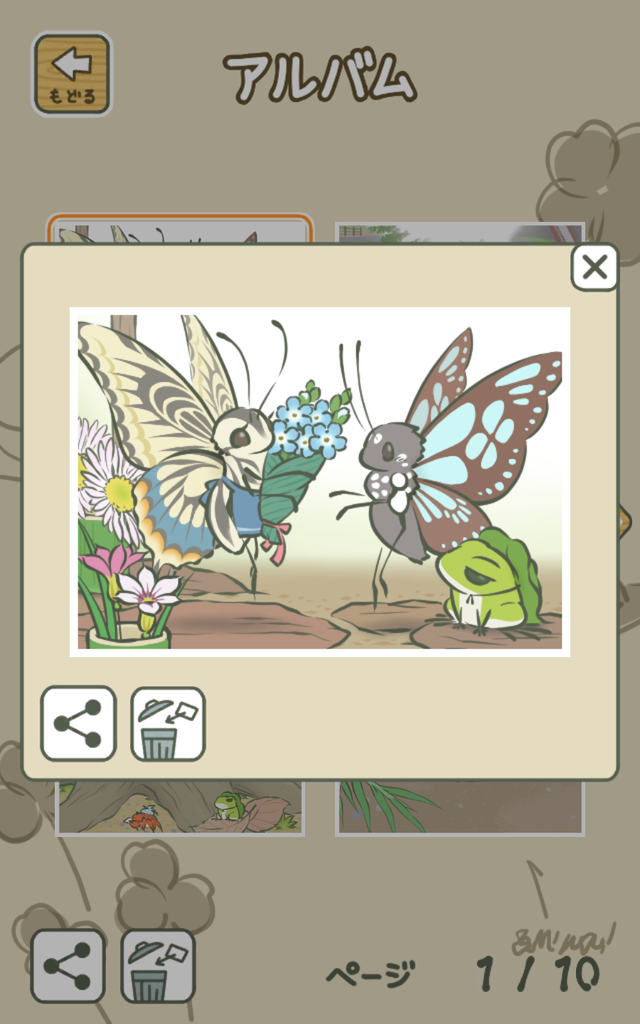Close the photo popup with the X
The image size is (640, 1024).
[594, 267]
